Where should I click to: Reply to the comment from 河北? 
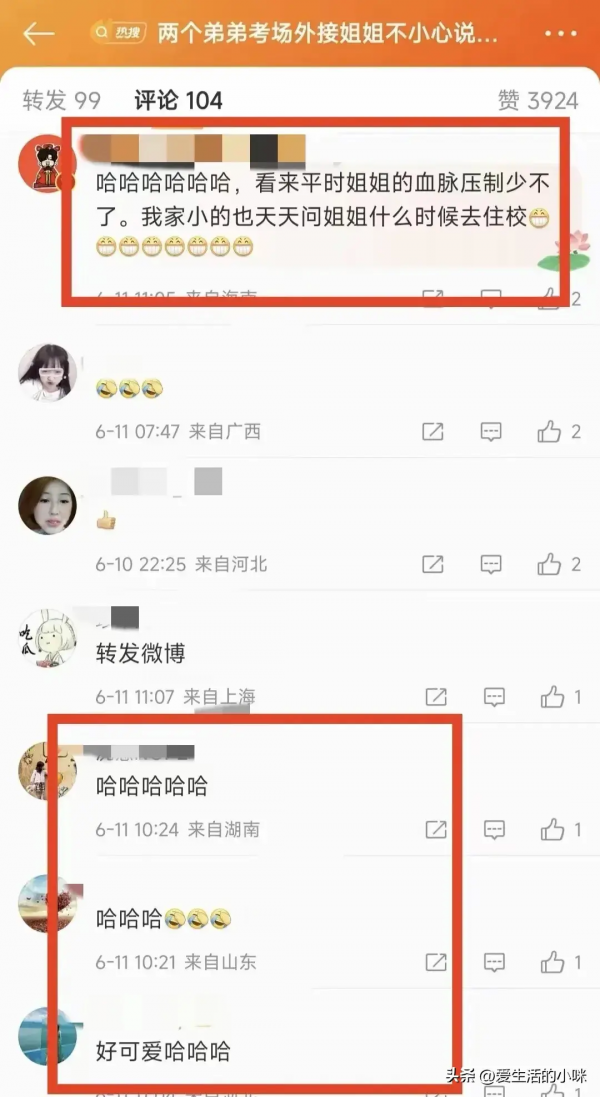[x=491, y=565]
